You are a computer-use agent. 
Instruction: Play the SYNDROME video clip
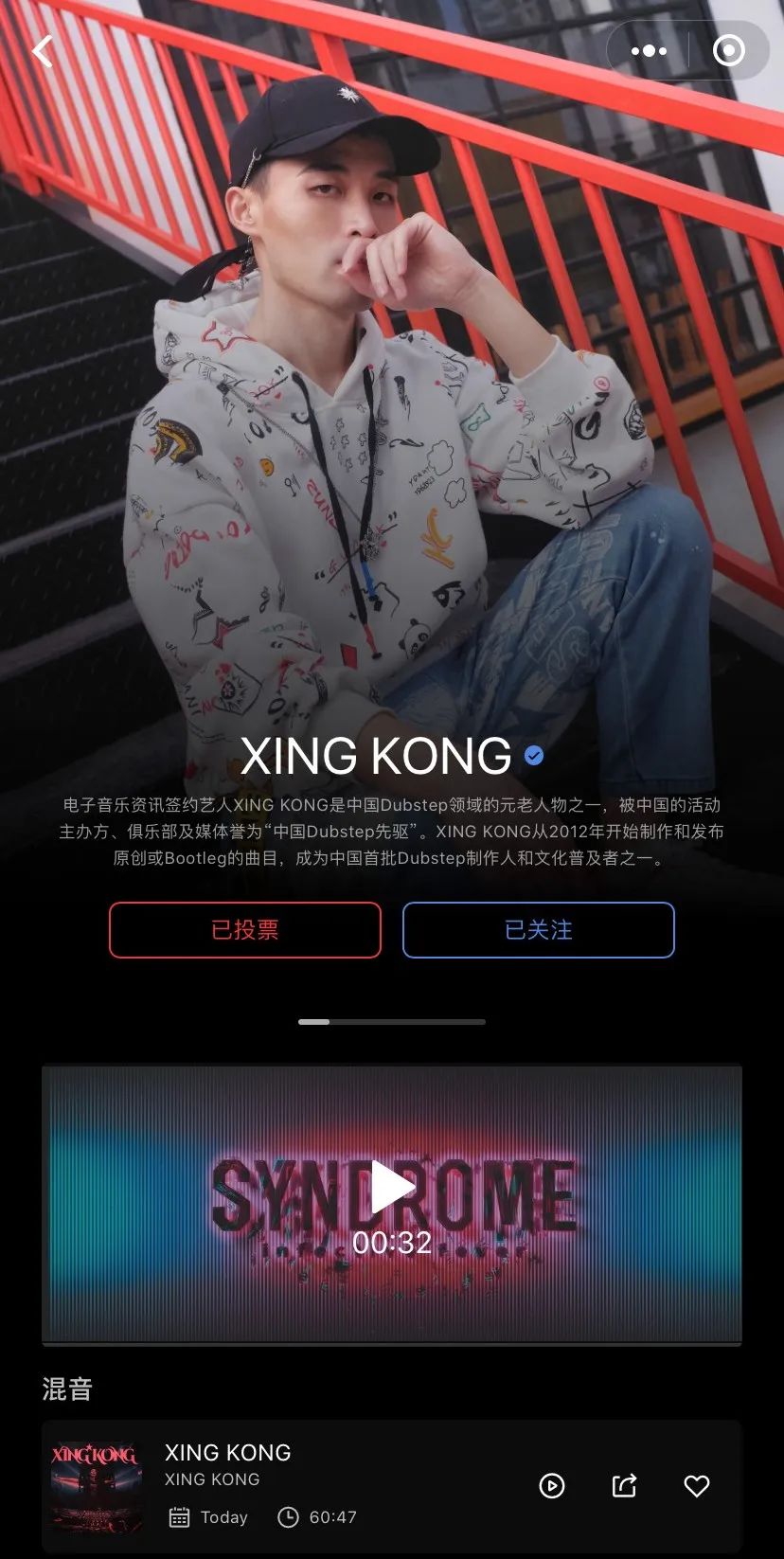coord(392,1188)
